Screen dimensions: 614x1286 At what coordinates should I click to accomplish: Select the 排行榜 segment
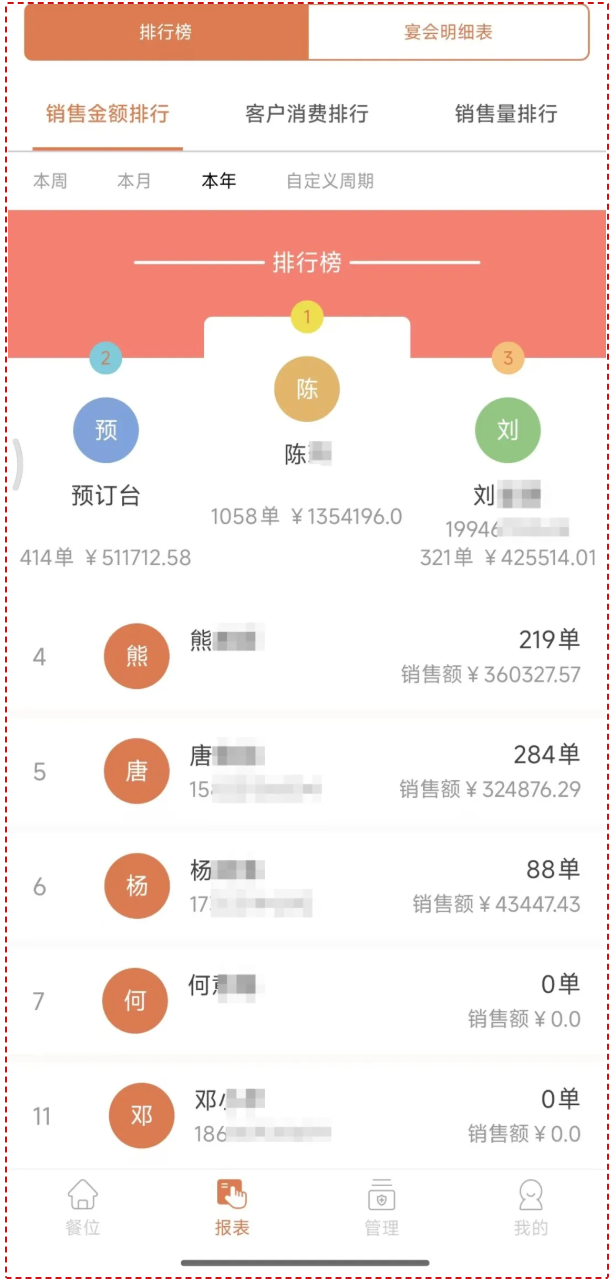click(166, 32)
